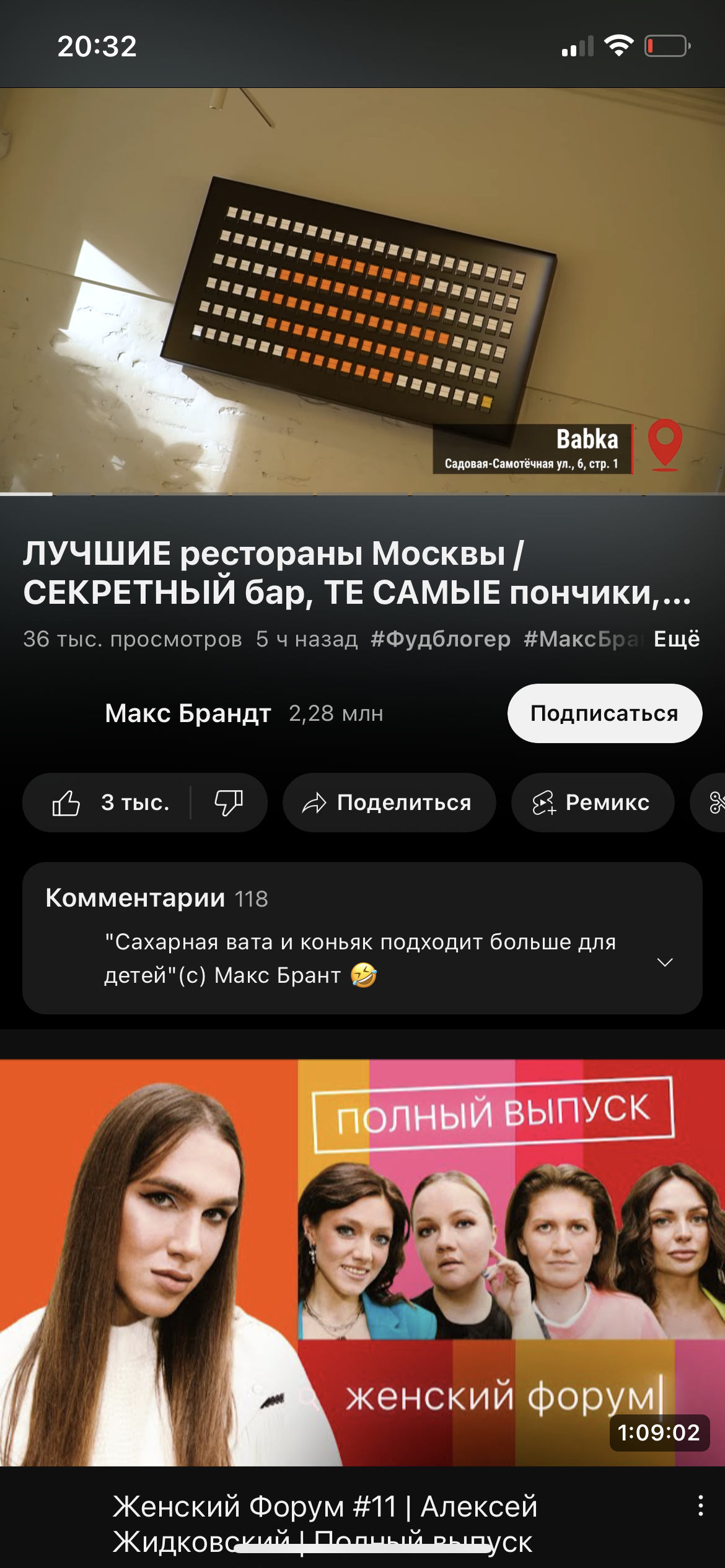Open options menu for Женский Форум #11
The height and width of the screenshot is (1568, 725).
(x=700, y=1506)
